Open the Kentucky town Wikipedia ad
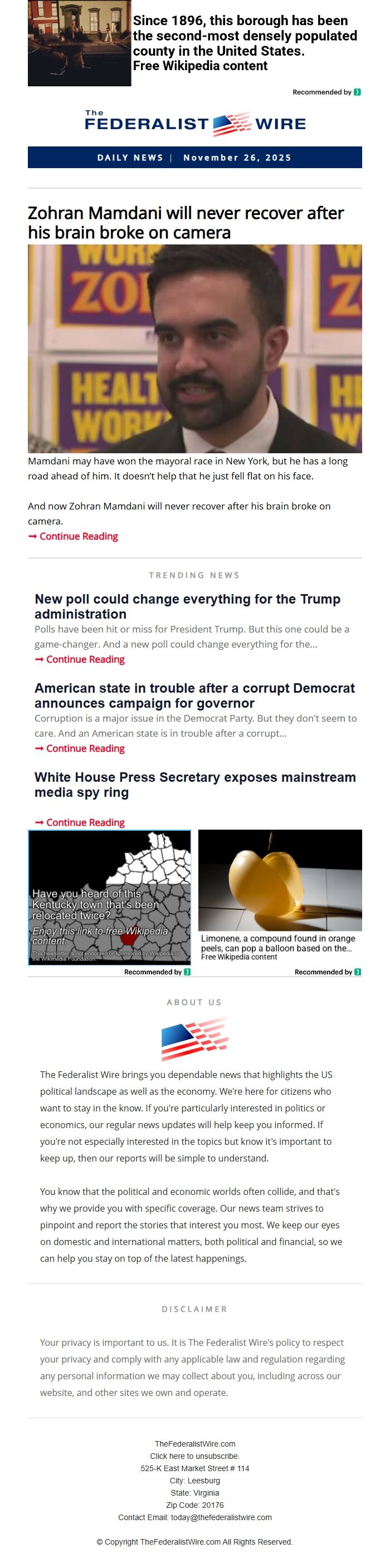Screen dimensions: 390x1568 point(110,896)
